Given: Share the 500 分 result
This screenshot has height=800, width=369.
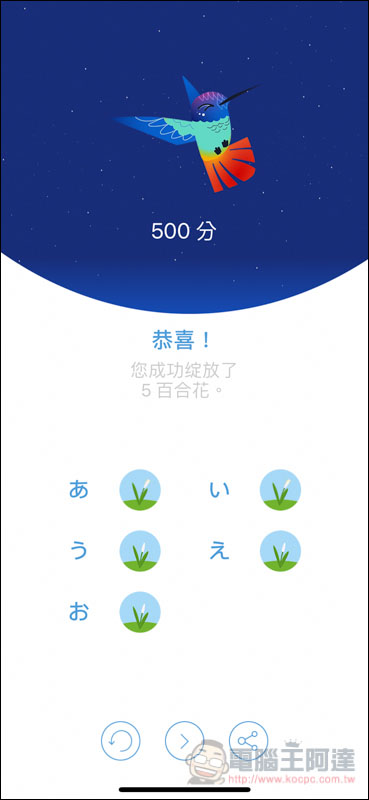Looking at the screenshot, I should coord(249,740).
